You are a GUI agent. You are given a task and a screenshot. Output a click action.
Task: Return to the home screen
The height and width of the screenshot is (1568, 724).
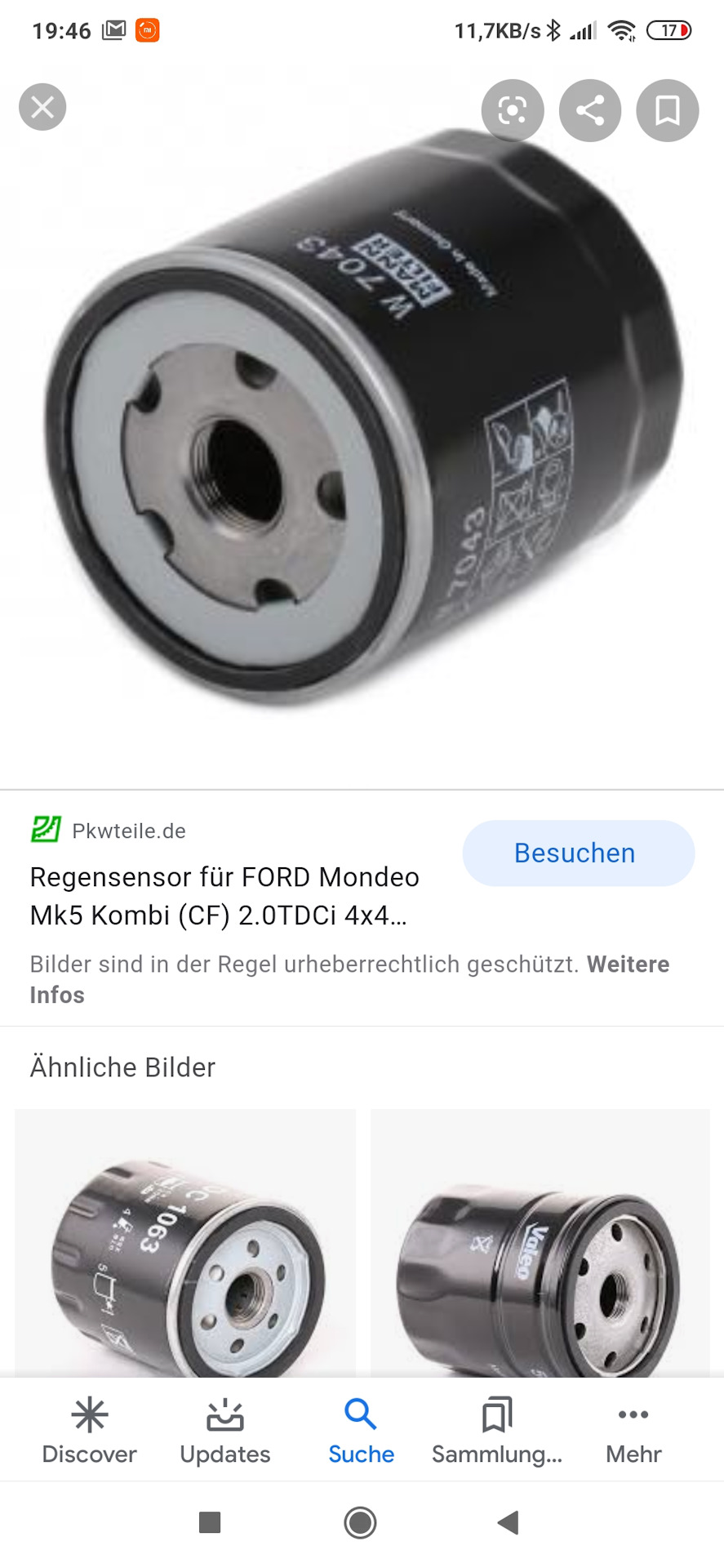[x=360, y=1522]
